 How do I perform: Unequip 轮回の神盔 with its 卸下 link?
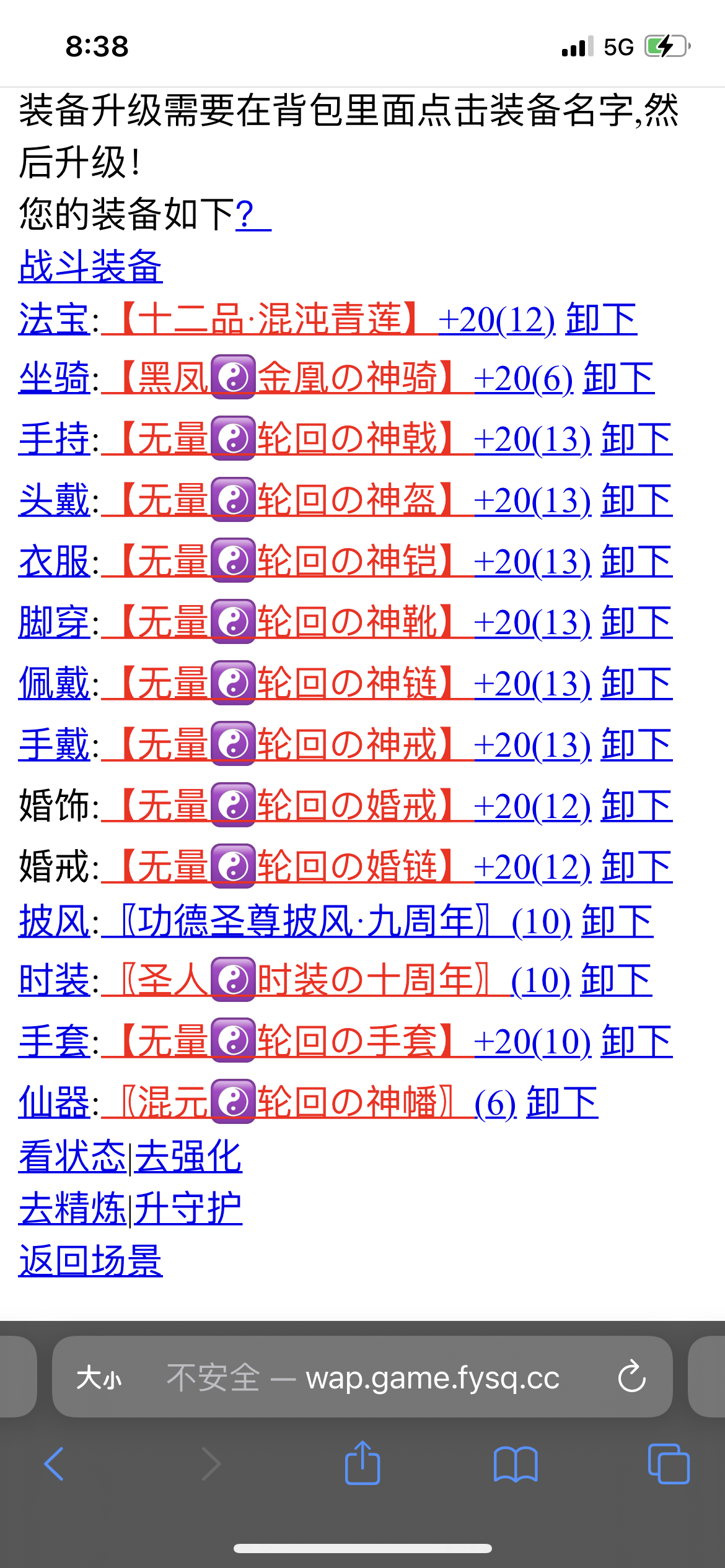[x=636, y=500]
